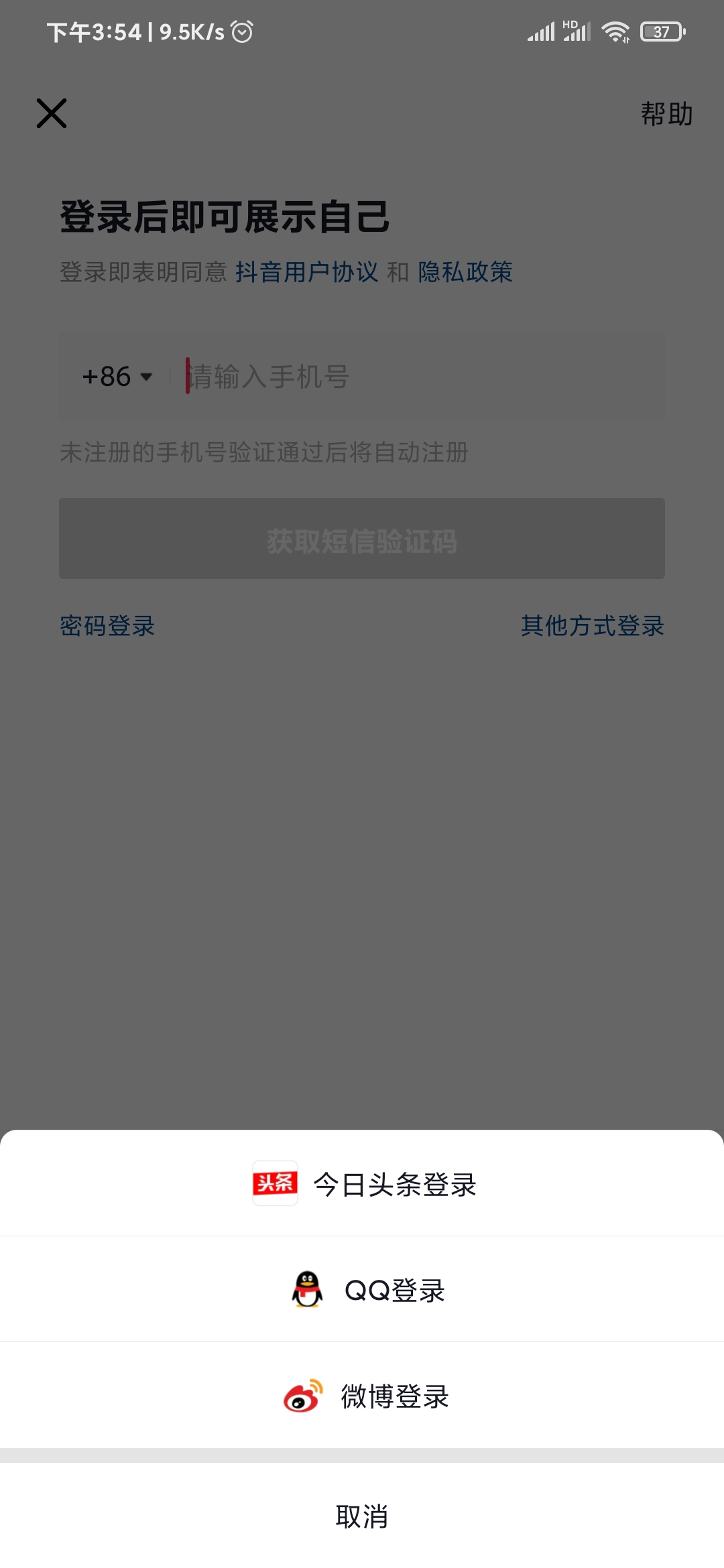Open 帮助 help page
Screen dimensions: 724x1568
[666, 114]
